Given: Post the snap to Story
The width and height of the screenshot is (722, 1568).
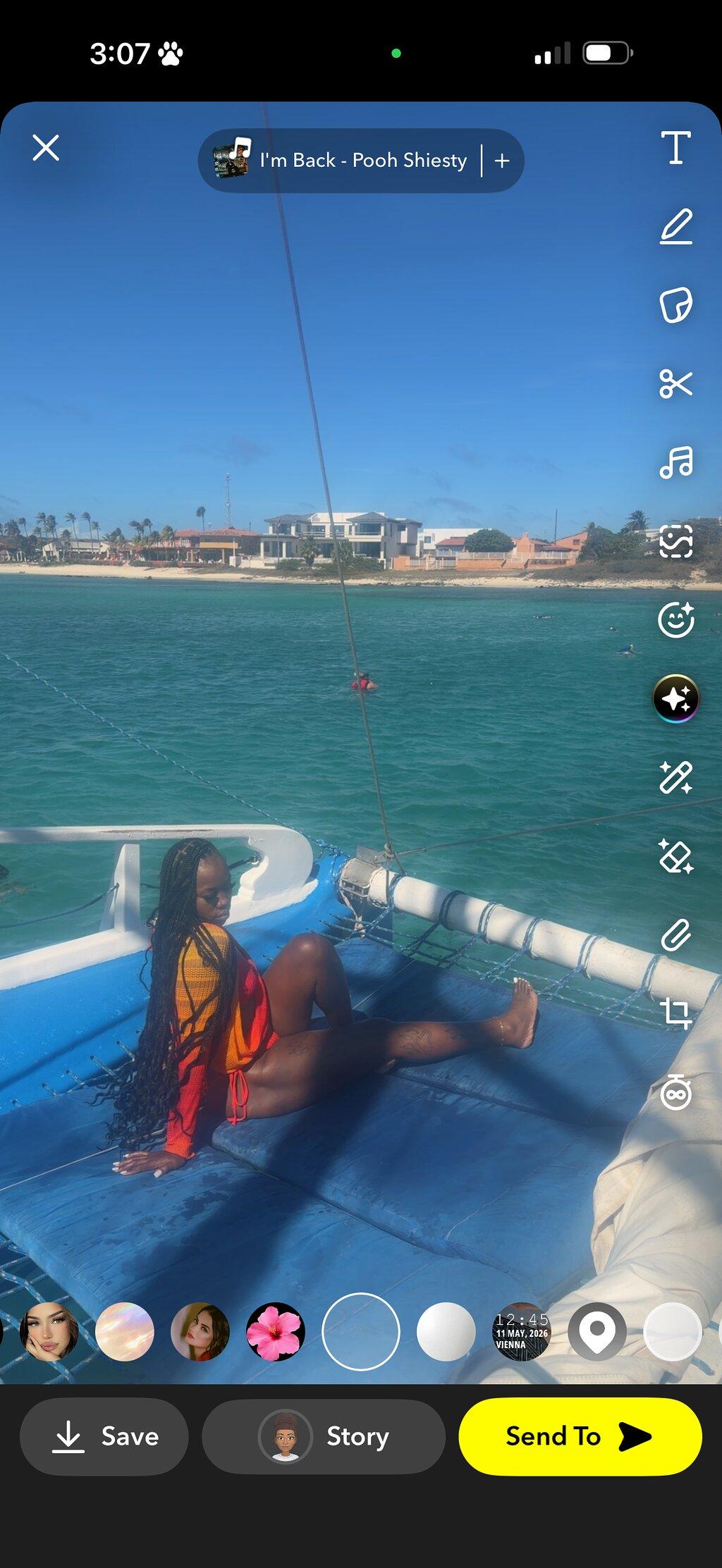Looking at the screenshot, I should [x=324, y=1436].
